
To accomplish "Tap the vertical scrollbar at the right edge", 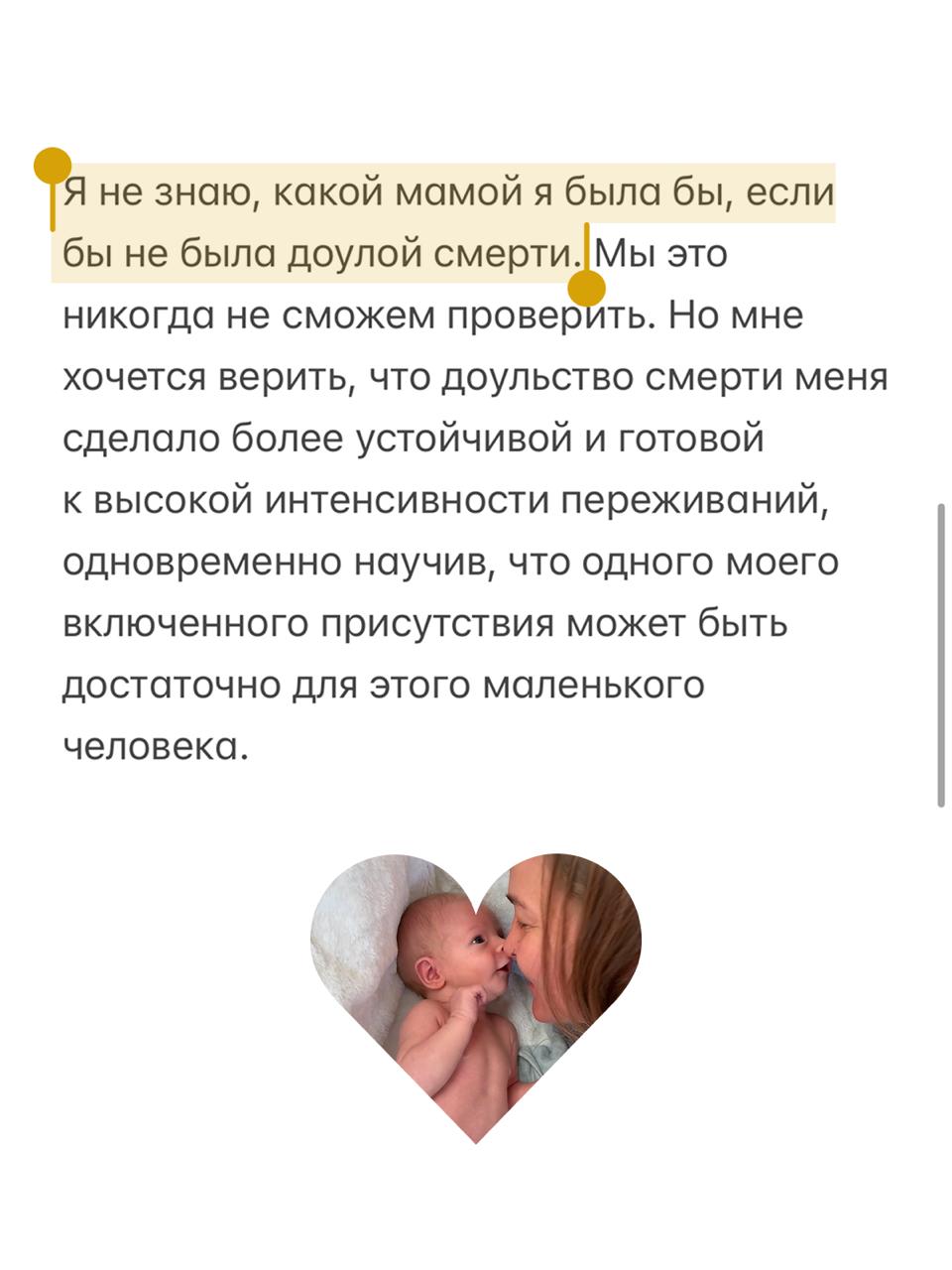I will 940,655.
